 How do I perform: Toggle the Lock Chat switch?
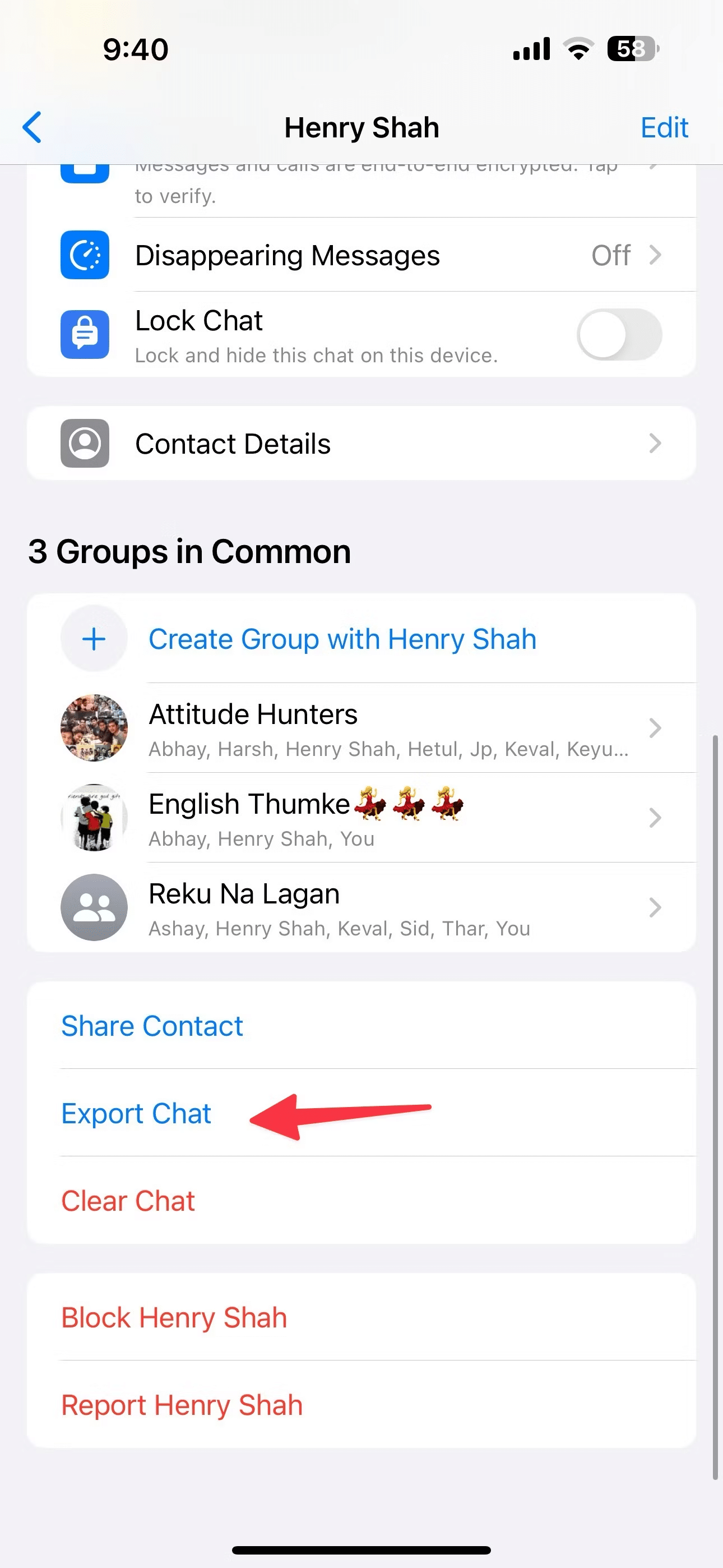619,334
